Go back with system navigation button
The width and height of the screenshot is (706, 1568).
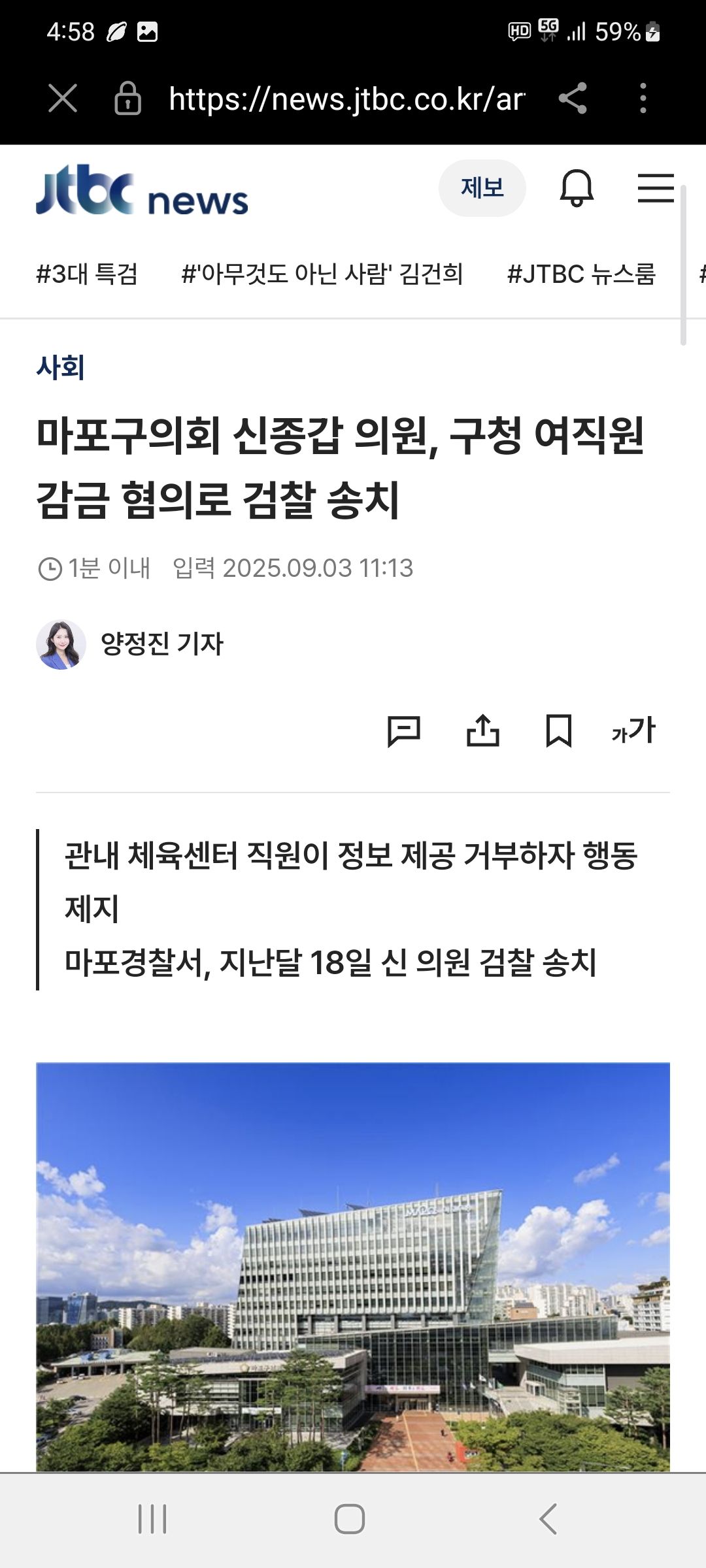[548, 1518]
